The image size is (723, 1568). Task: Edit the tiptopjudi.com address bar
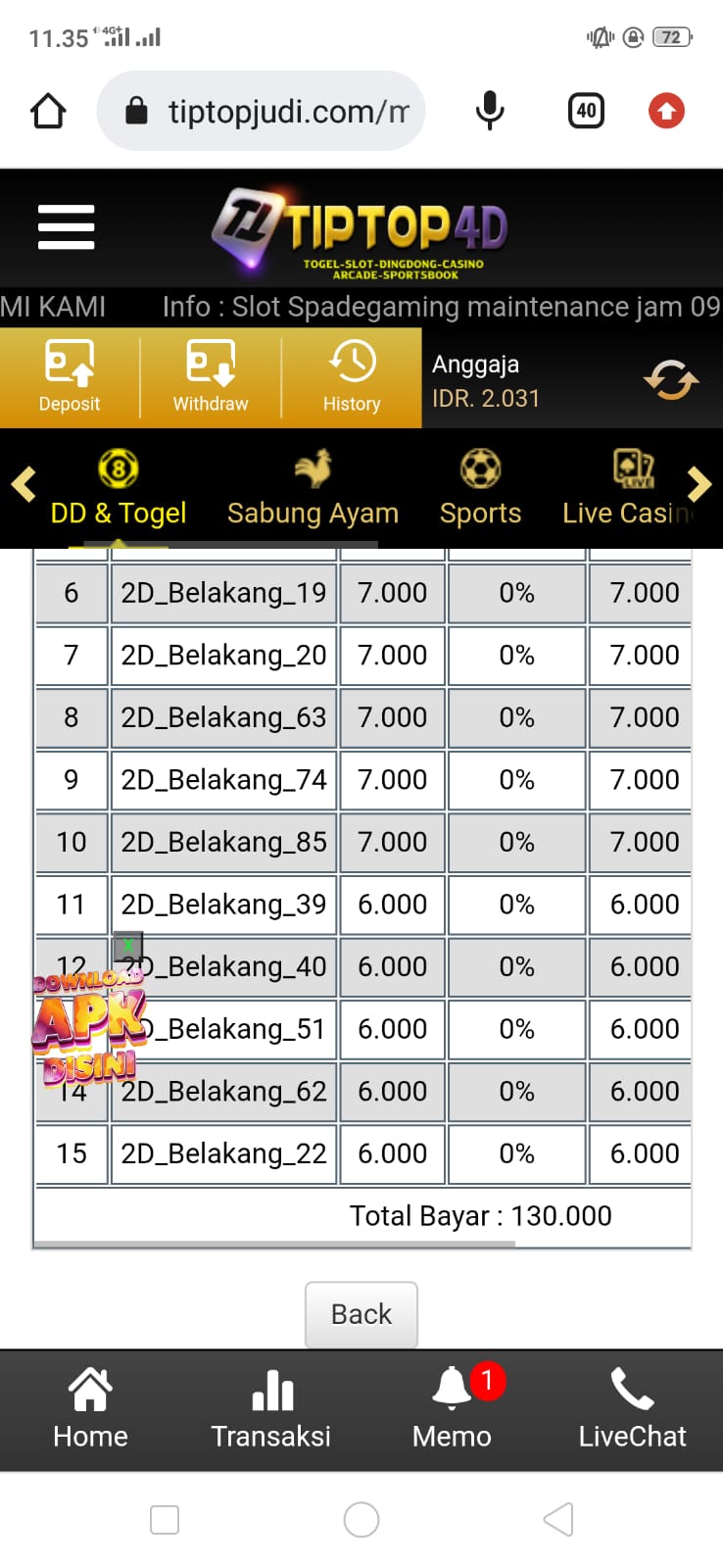pos(284,112)
